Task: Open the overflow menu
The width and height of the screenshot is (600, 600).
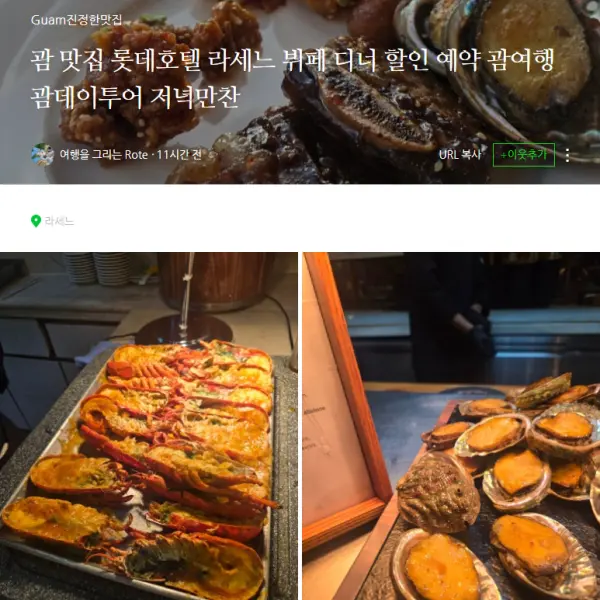Action: 568,155
